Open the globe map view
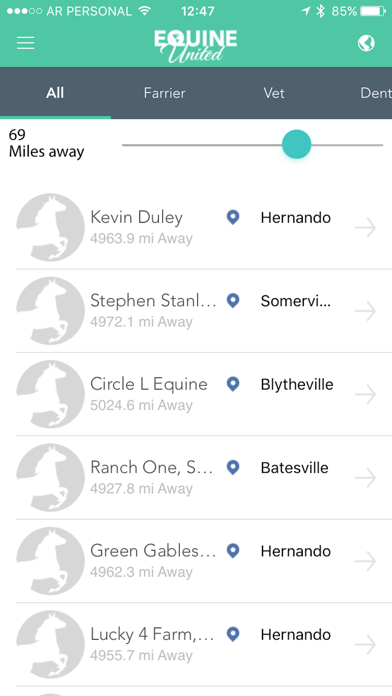The image size is (392, 696). tap(366, 43)
